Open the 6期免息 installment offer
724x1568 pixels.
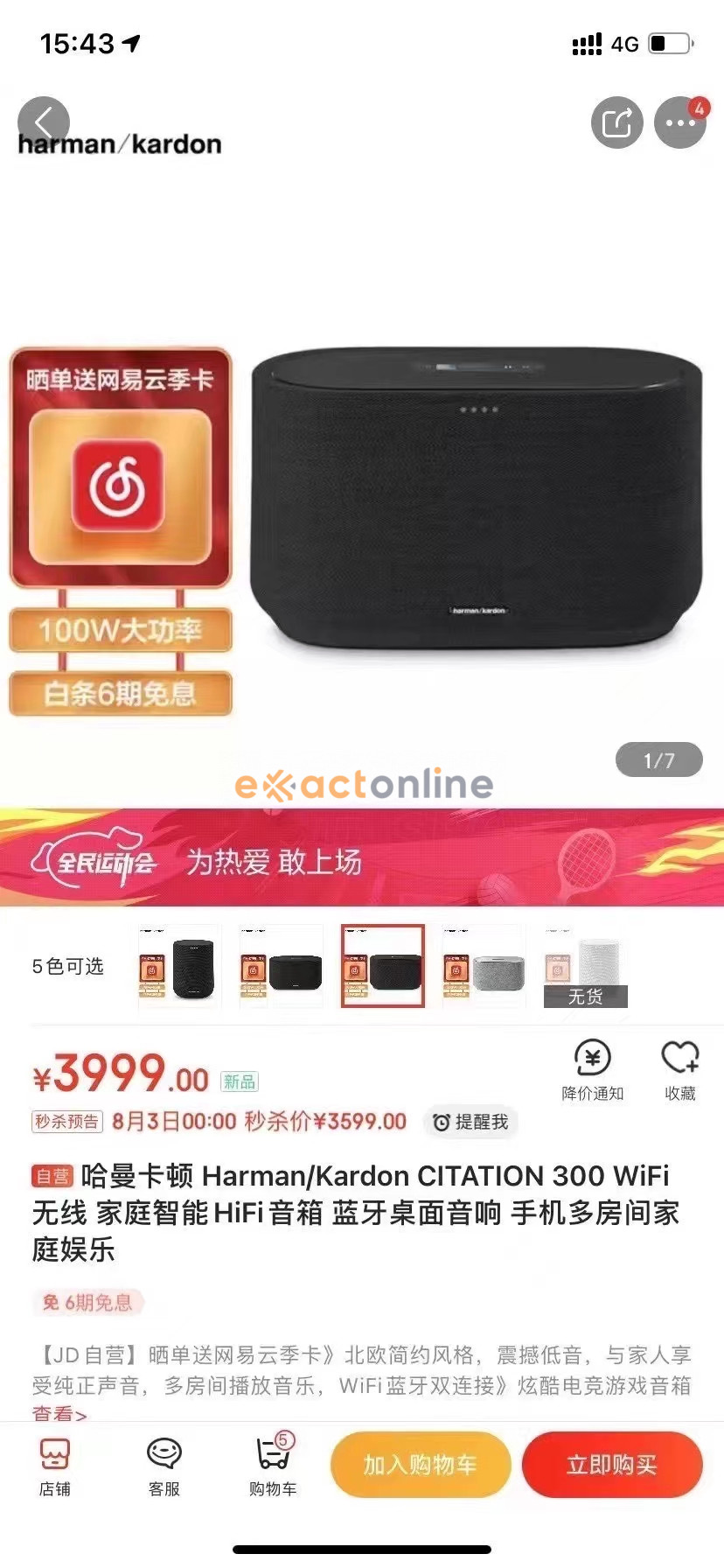pos(88,1302)
